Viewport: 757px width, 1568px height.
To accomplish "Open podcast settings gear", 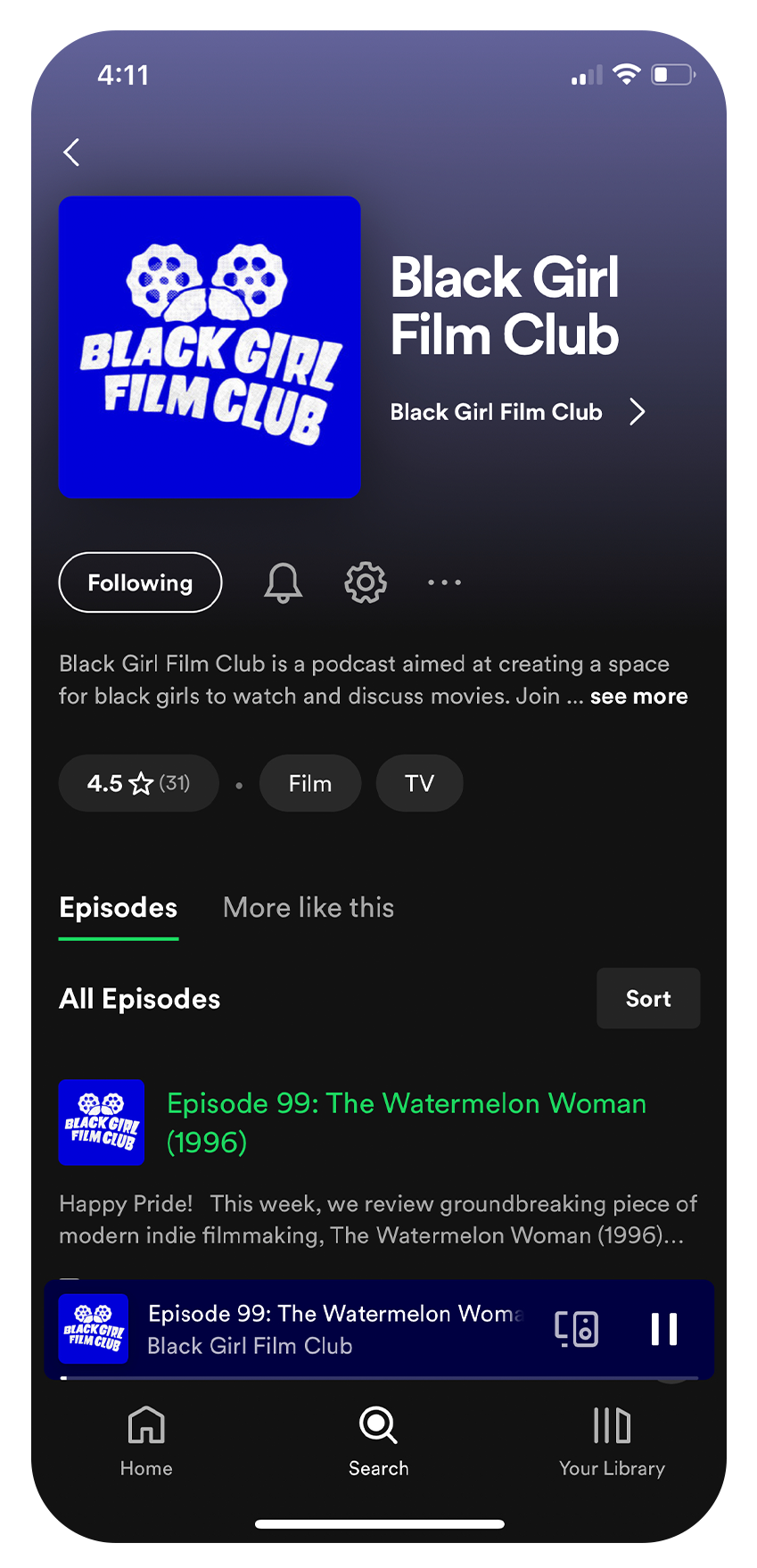I will [366, 582].
